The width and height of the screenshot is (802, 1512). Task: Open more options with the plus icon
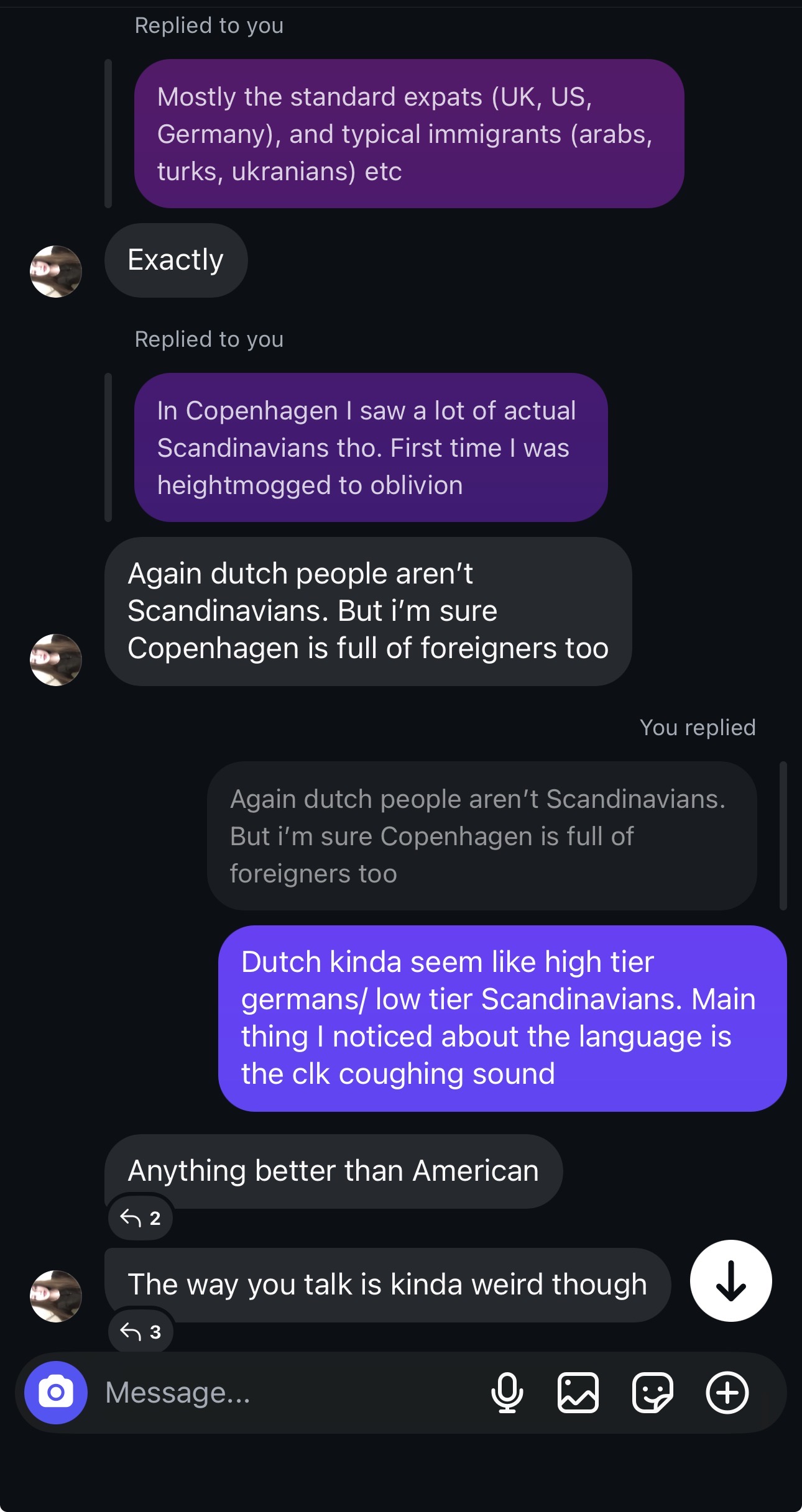[x=727, y=1393]
